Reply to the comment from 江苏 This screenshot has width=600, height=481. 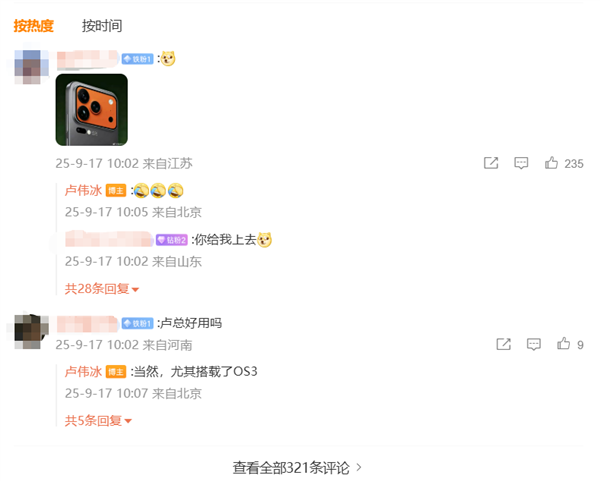click(x=521, y=163)
